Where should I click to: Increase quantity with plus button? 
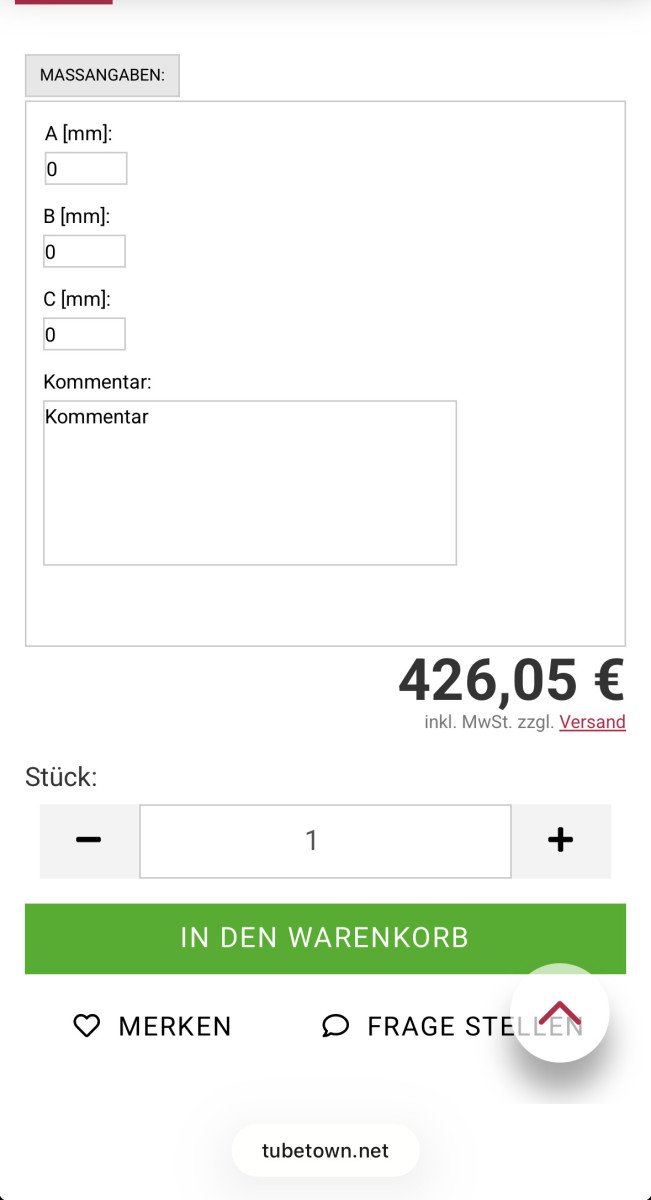coord(561,841)
